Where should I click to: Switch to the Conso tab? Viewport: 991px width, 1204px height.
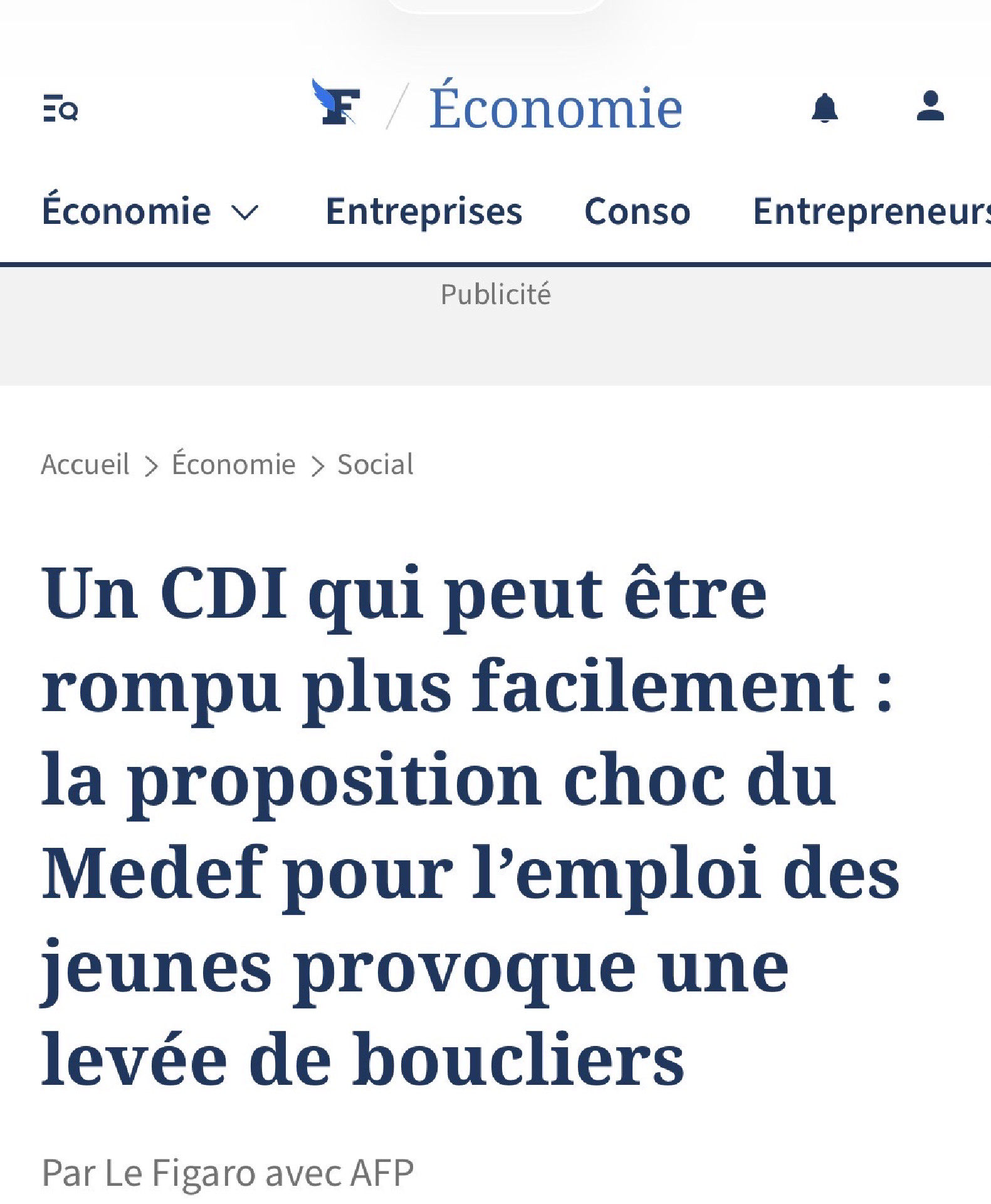tap(637, 211)
